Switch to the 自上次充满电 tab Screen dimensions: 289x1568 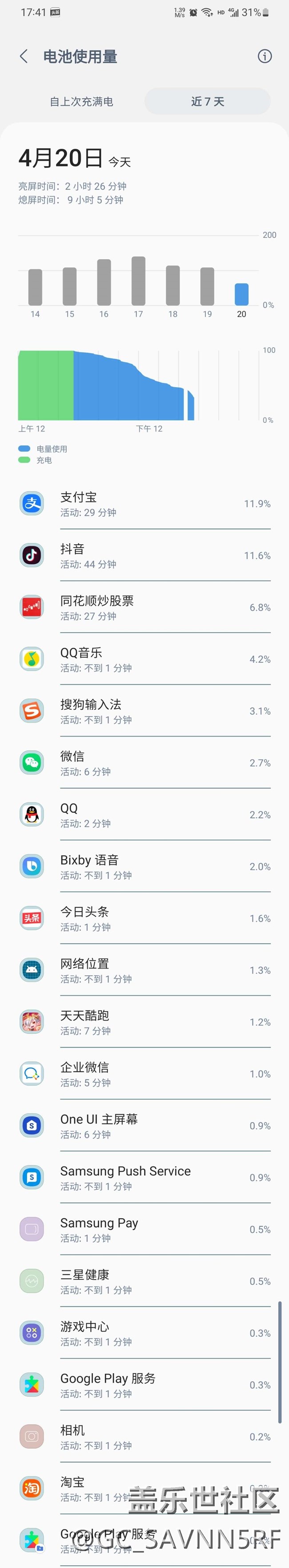(x=81, y=102)
